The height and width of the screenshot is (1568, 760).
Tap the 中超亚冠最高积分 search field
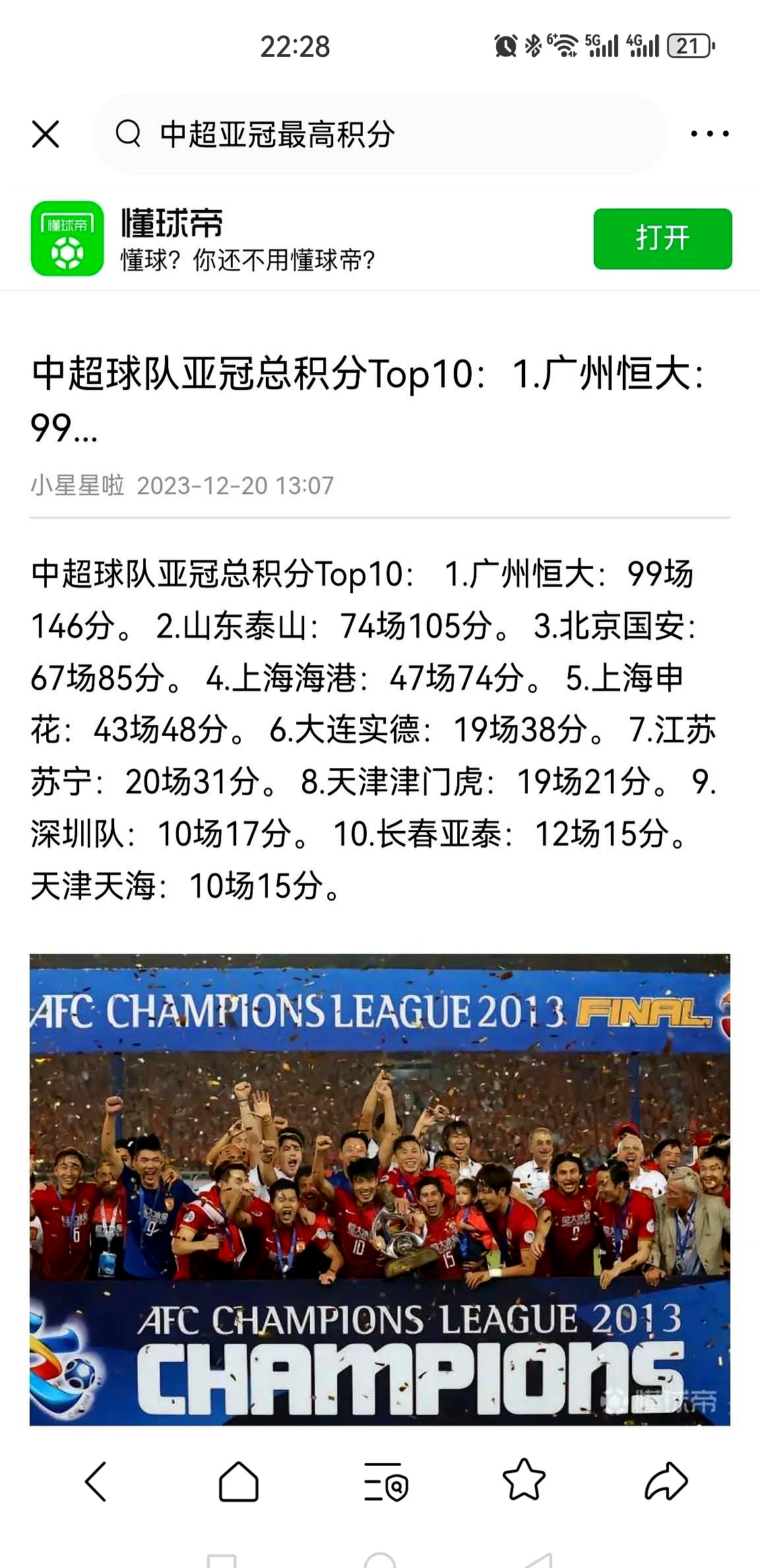point(379,134)
